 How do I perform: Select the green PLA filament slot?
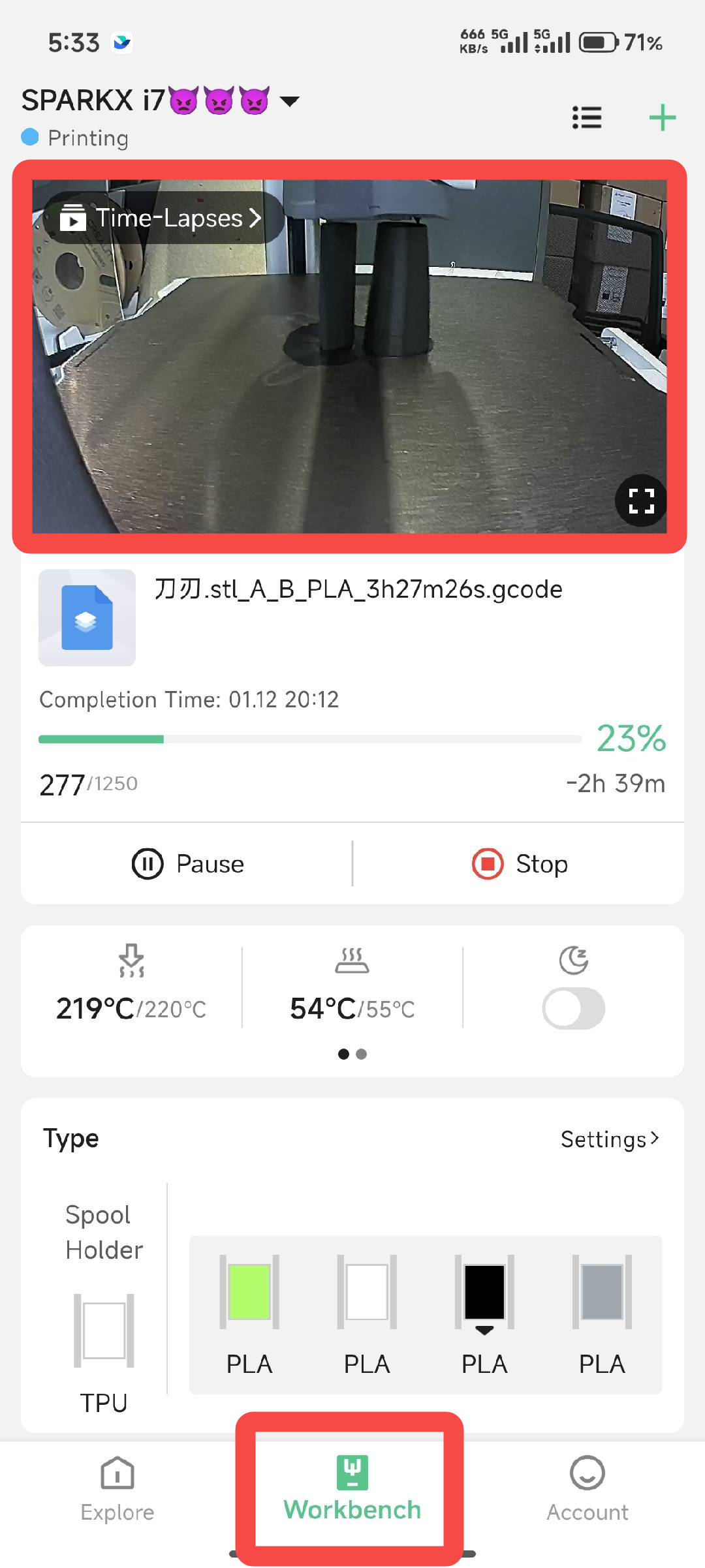pos(249,1292)
